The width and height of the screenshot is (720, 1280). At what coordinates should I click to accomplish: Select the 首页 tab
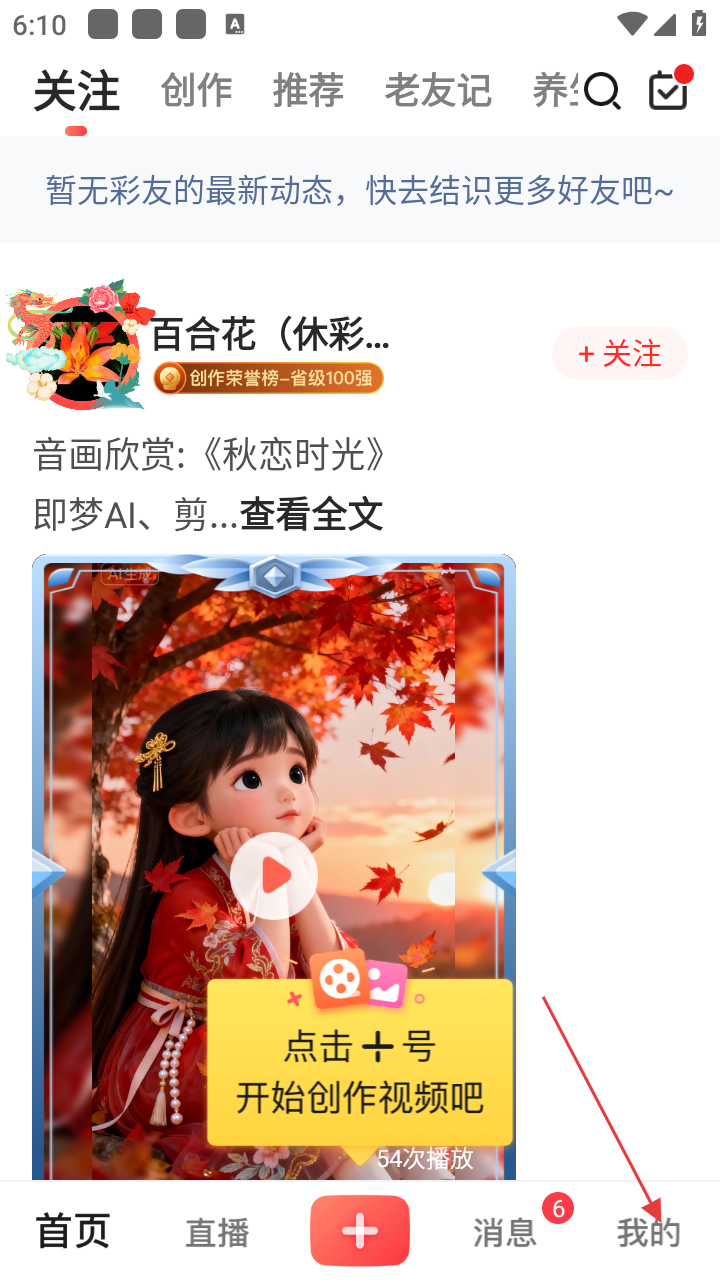pyautogui.click(x=73, y=1232)
